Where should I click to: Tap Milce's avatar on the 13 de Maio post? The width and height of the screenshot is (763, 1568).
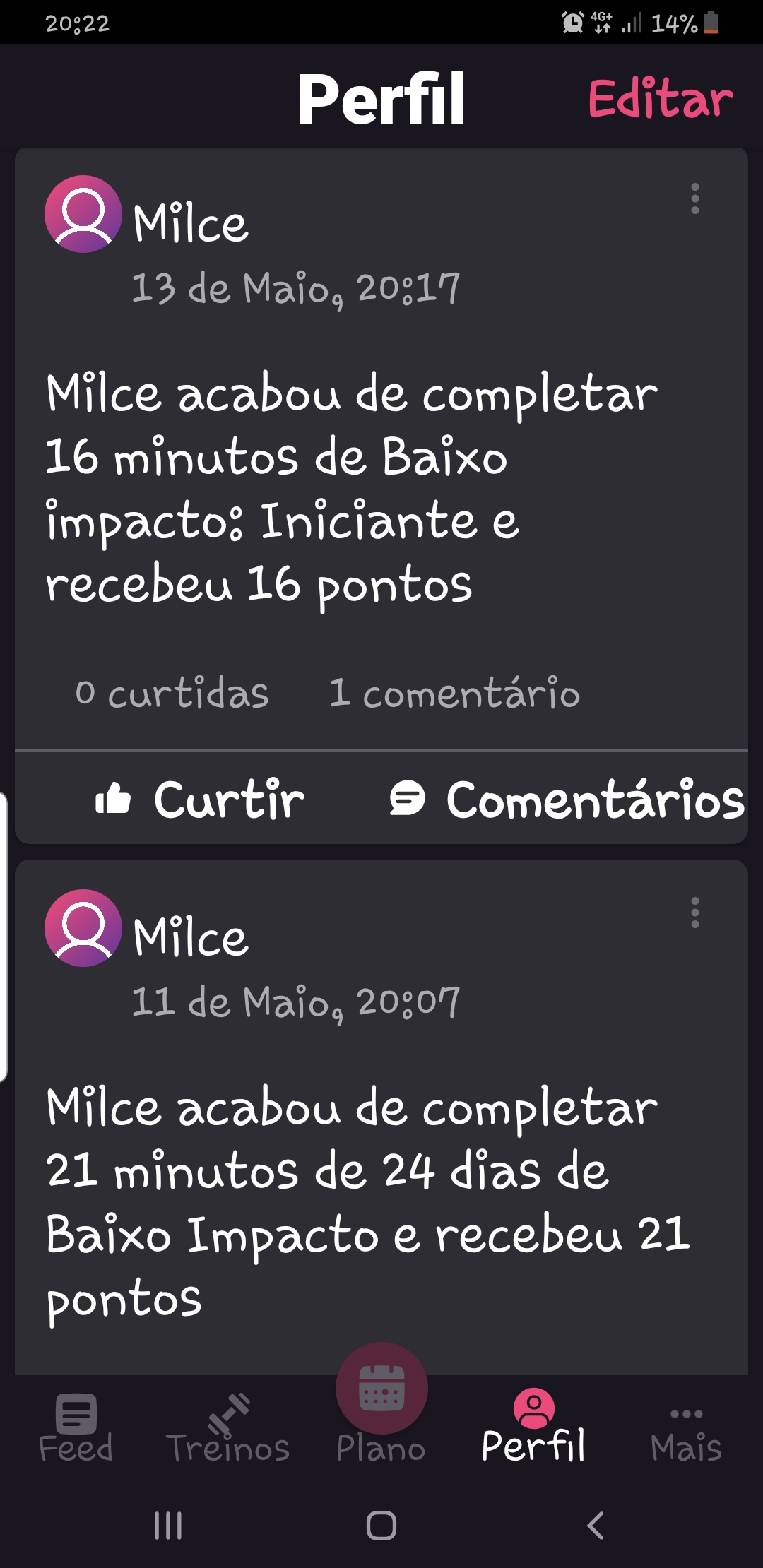point(83,214)
